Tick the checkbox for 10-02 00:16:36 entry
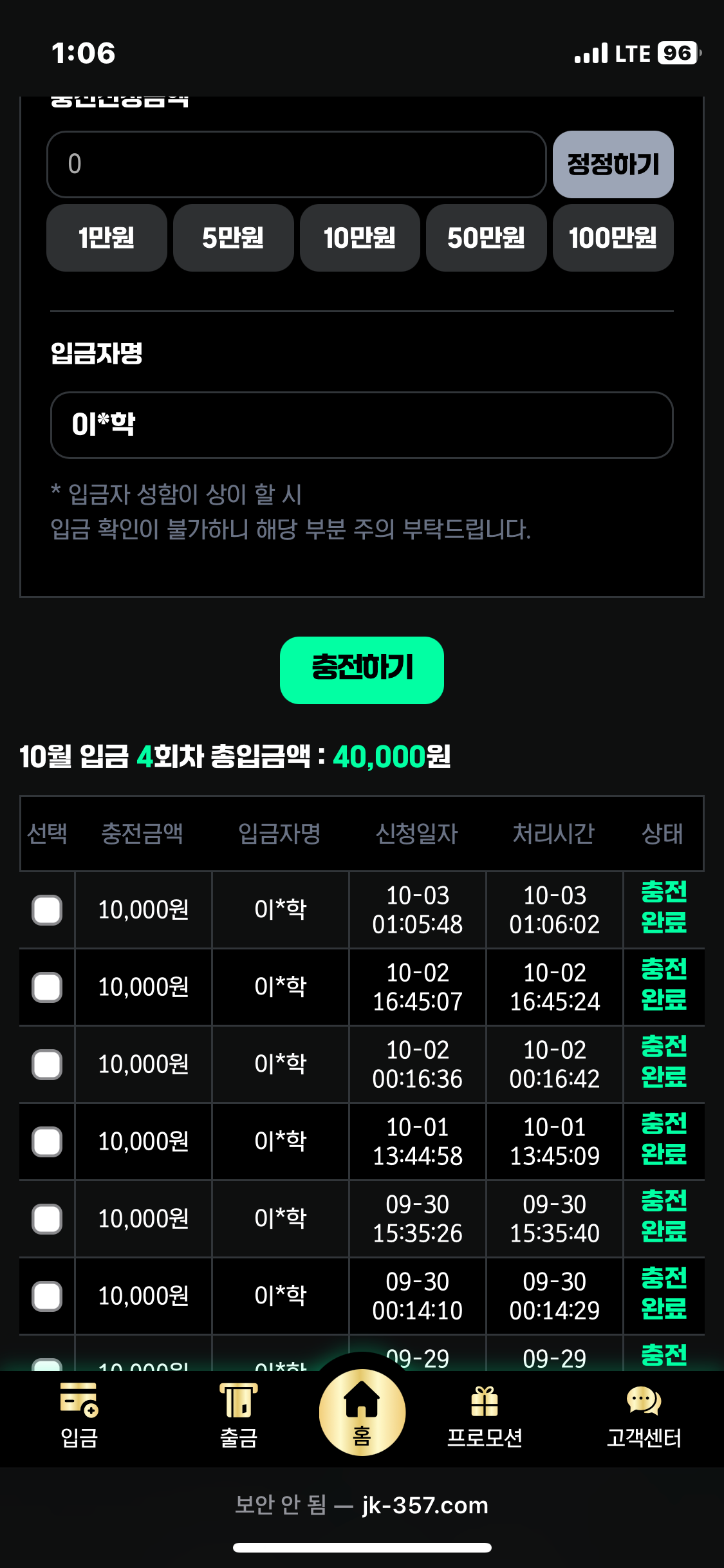This screenshot has width=724, height=1568. click(47, 1065)
